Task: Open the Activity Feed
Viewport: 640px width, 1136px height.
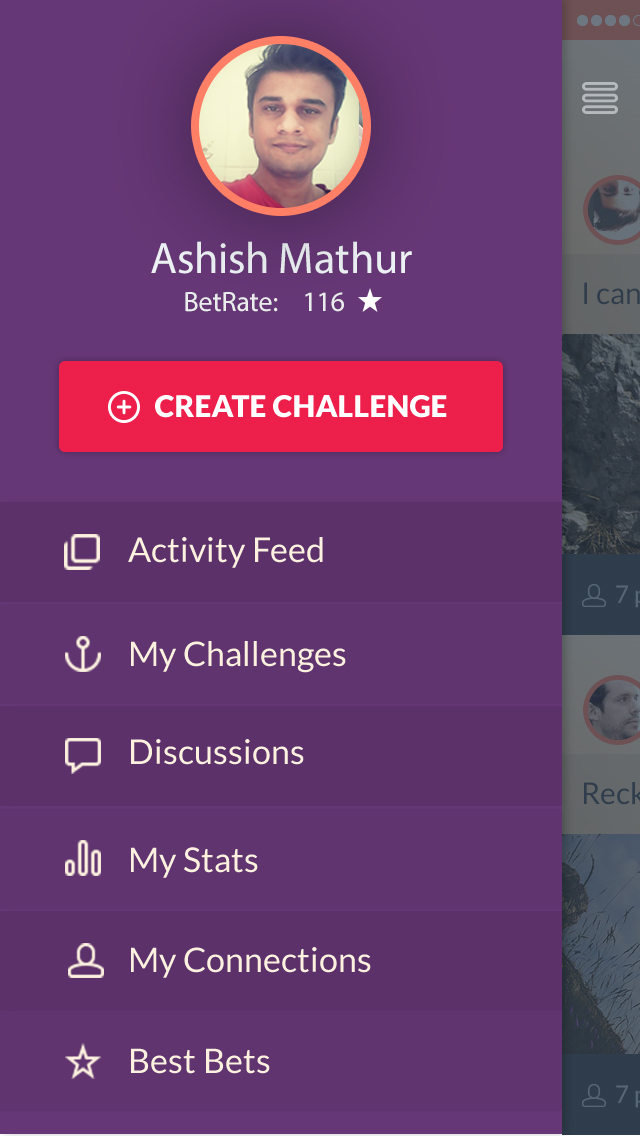Action: [226, 551]
